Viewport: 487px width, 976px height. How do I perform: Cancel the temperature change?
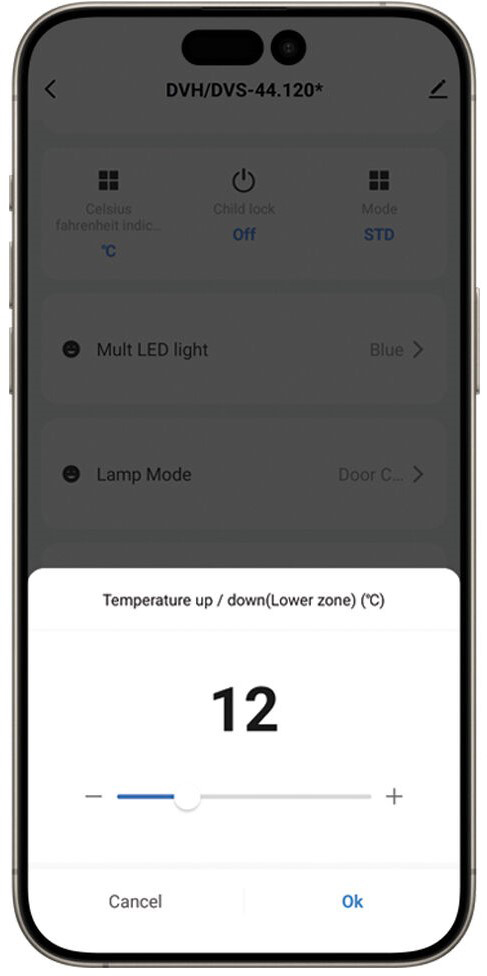tap(135, 901)
